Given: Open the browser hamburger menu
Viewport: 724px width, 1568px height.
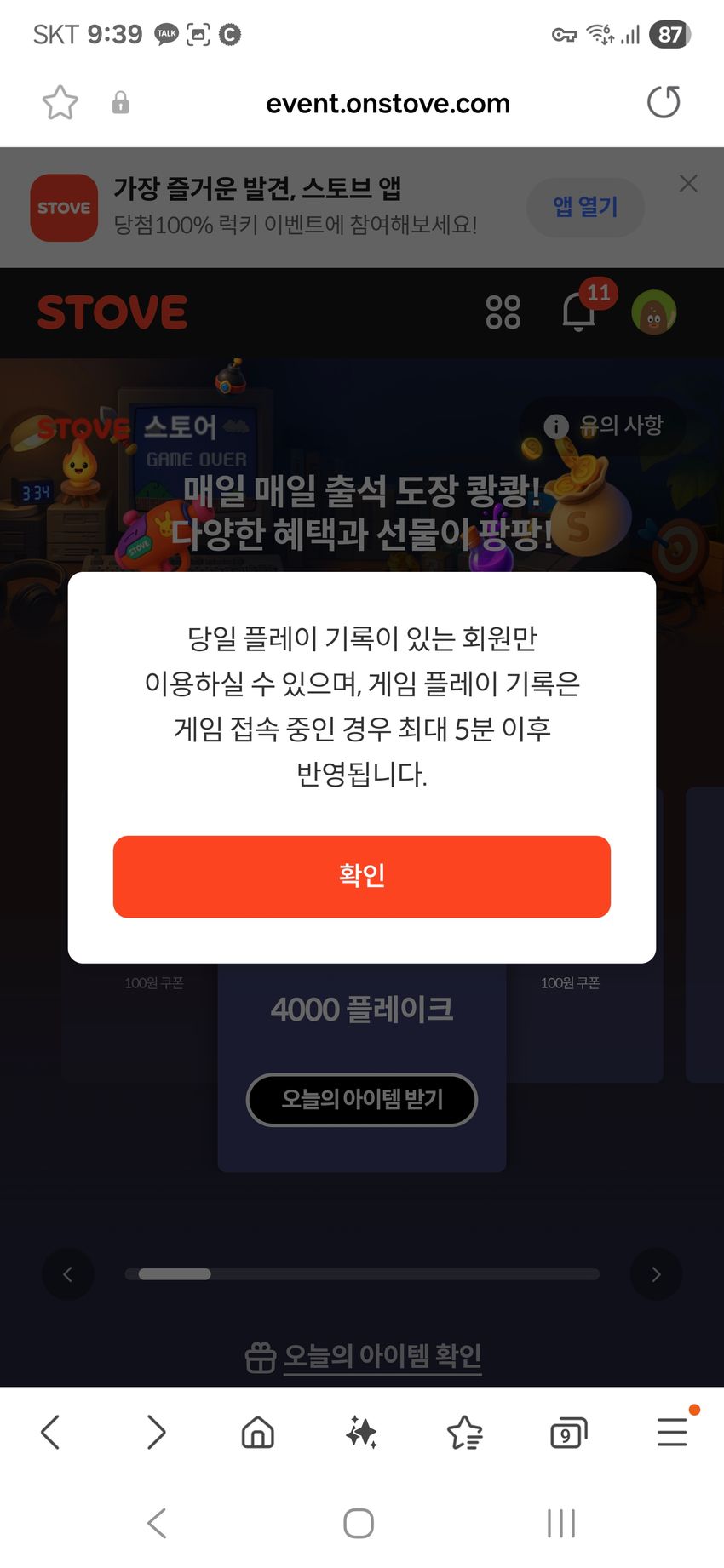Looking at the screenshot, I should point(672,1432).
